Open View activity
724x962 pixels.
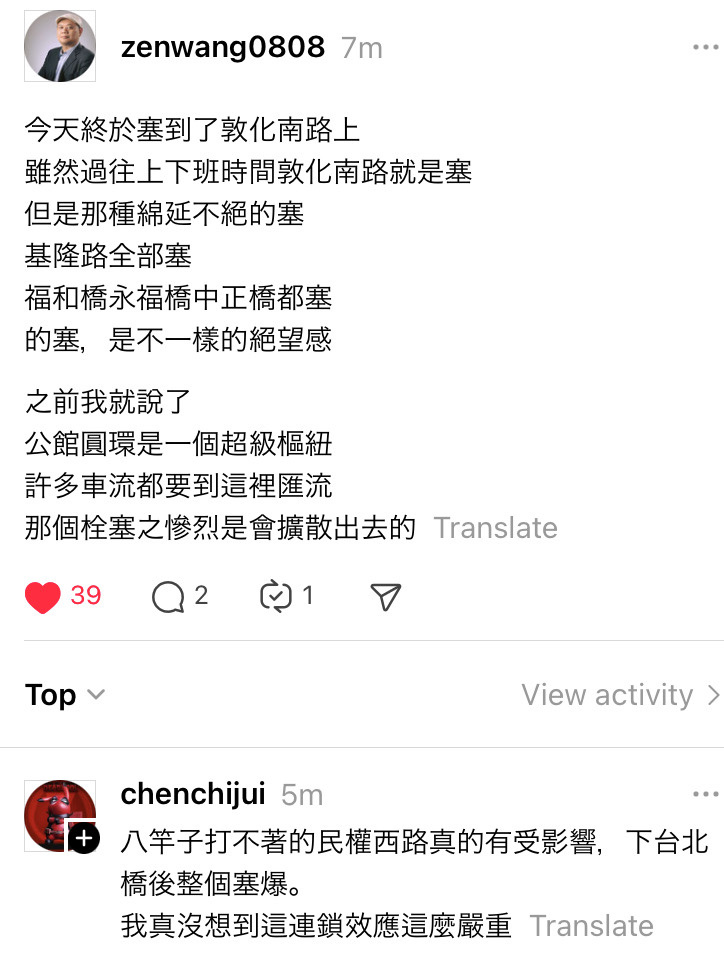620,695
